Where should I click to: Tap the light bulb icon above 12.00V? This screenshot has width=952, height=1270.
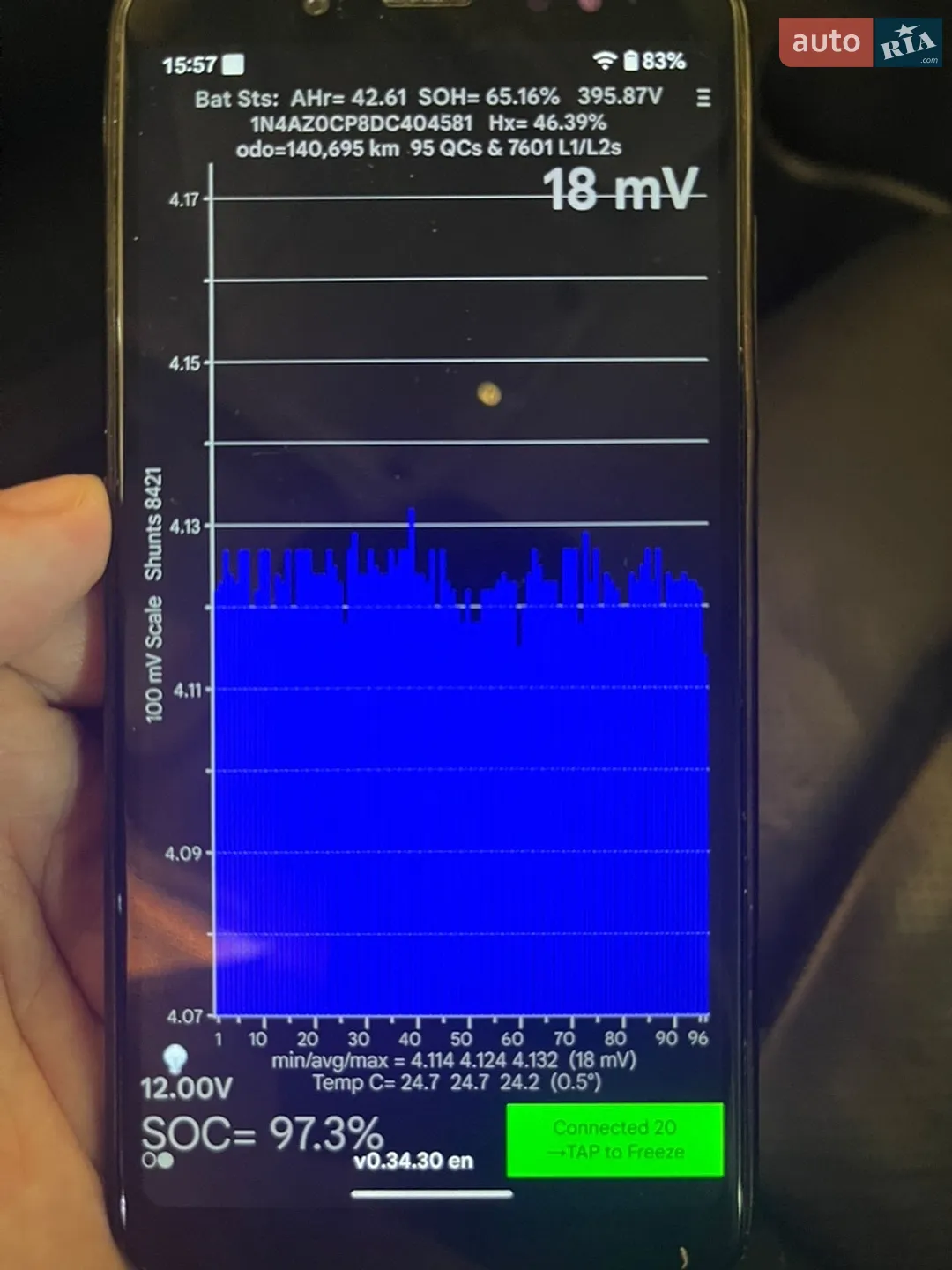point(175,1057)
